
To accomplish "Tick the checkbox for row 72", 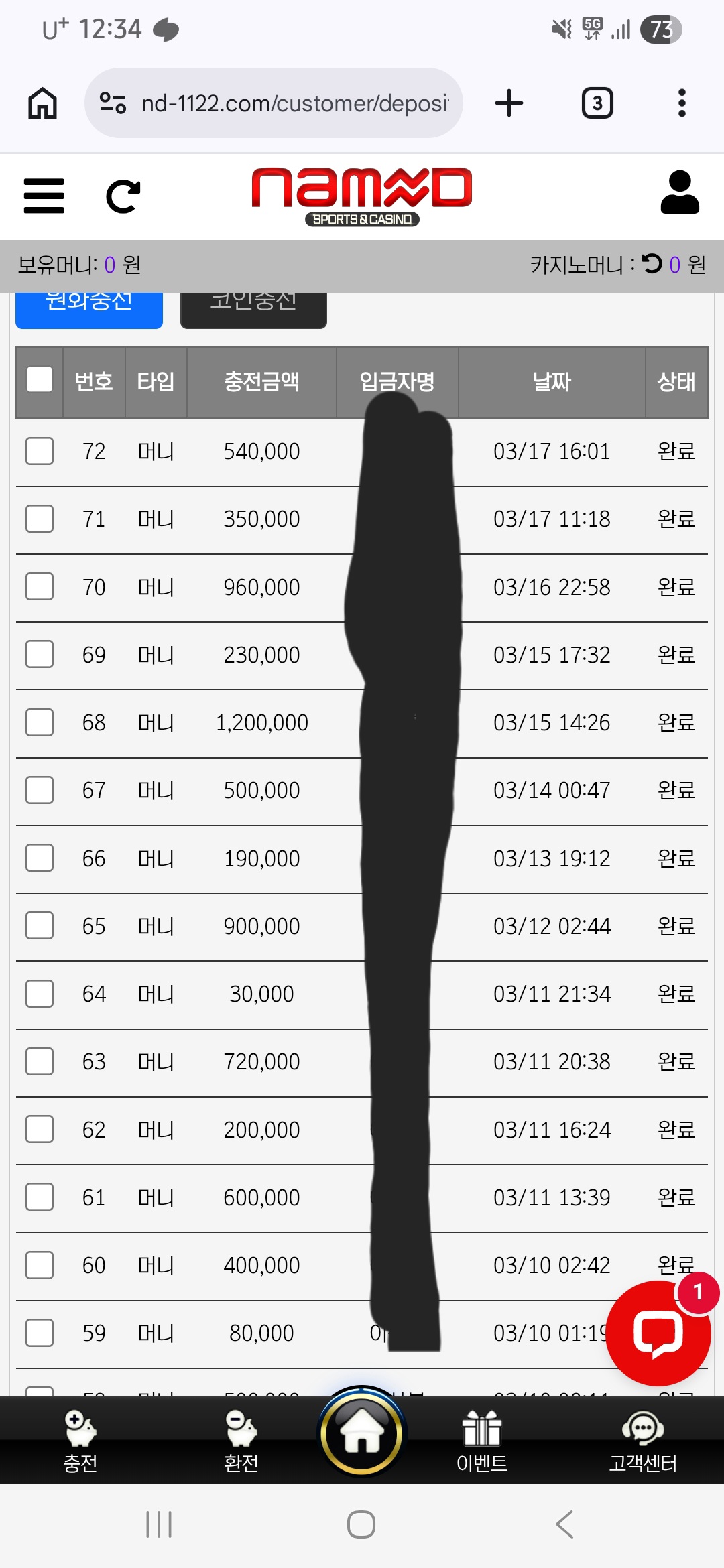I will point(40,451).
